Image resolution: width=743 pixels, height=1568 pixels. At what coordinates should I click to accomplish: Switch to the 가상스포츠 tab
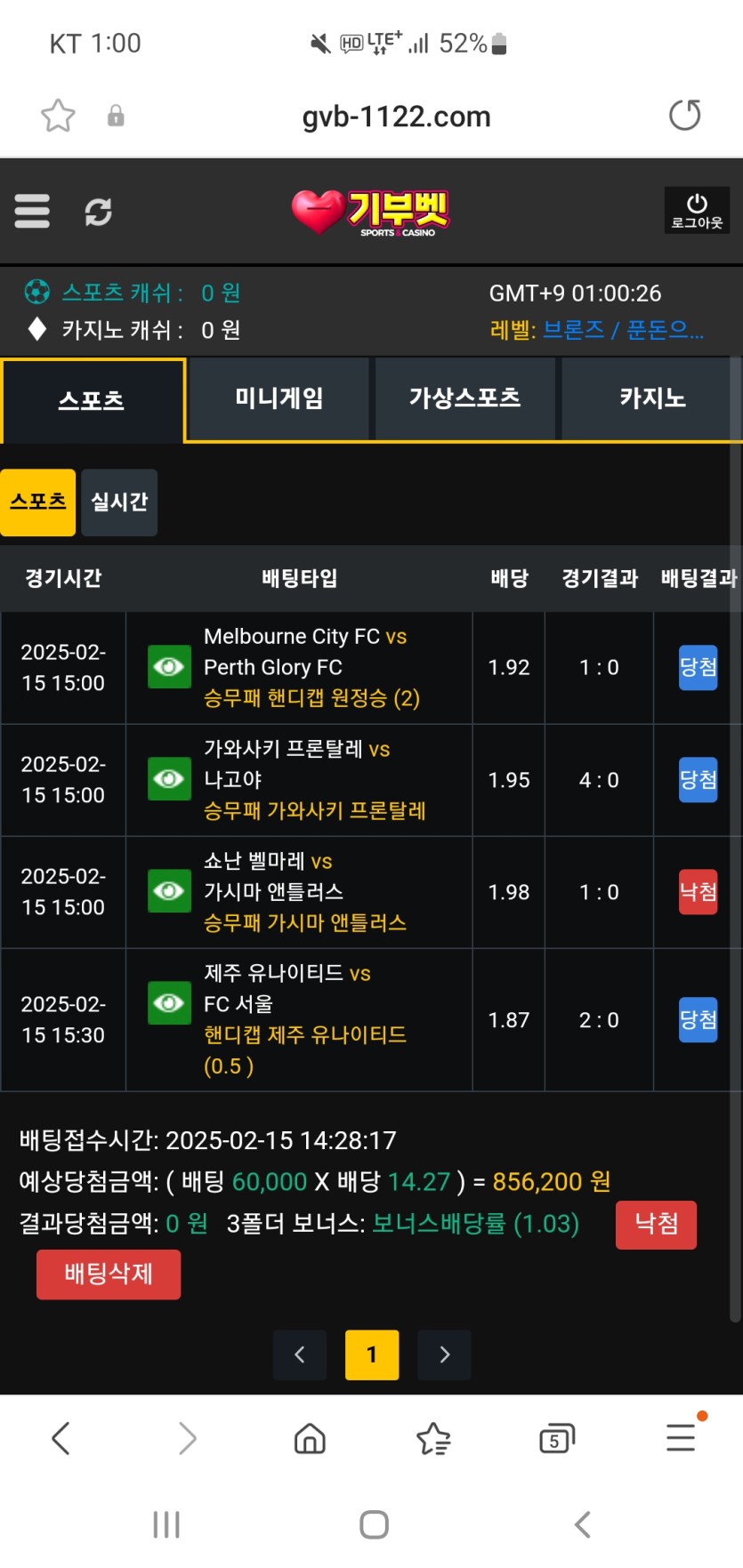(464, 398)
